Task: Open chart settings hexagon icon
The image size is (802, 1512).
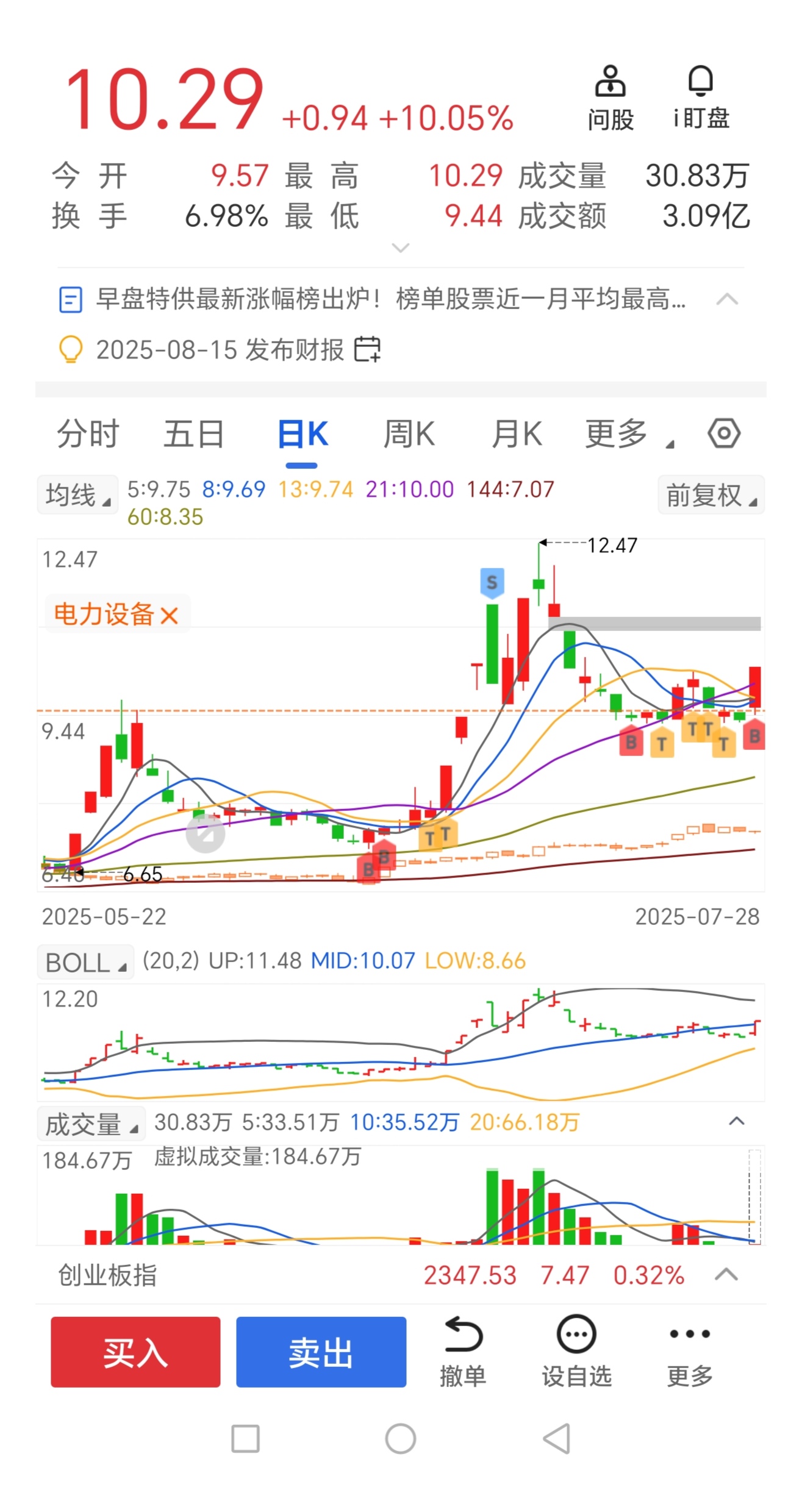Action: (724, 433)
